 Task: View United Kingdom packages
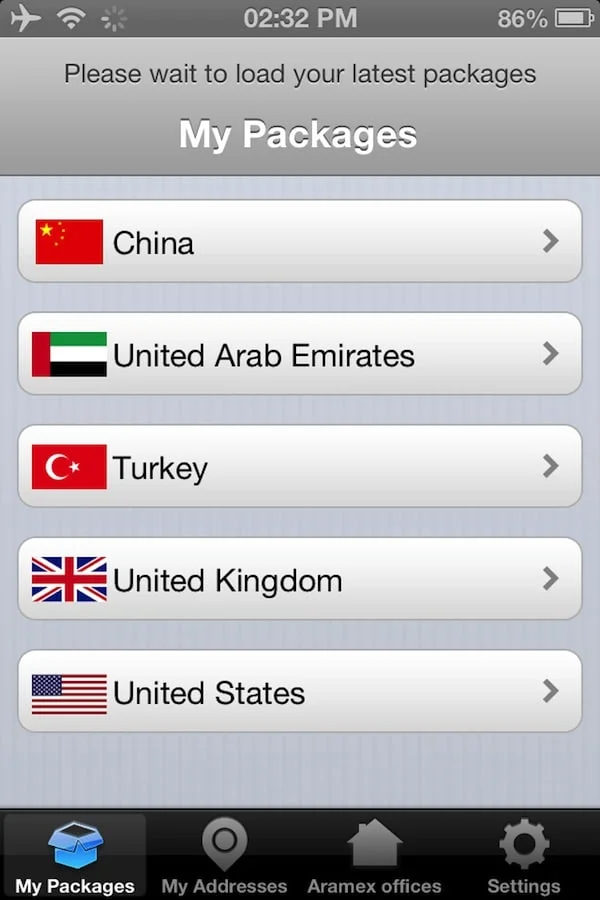tap(300, 580)
